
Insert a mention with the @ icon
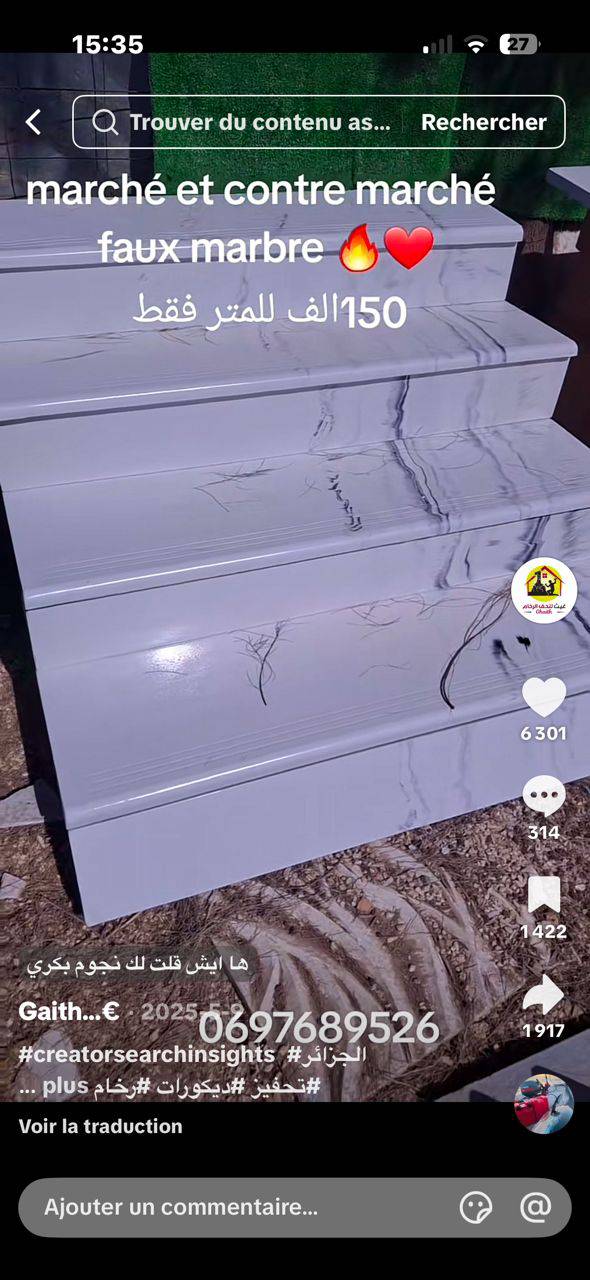point(536,1207)
